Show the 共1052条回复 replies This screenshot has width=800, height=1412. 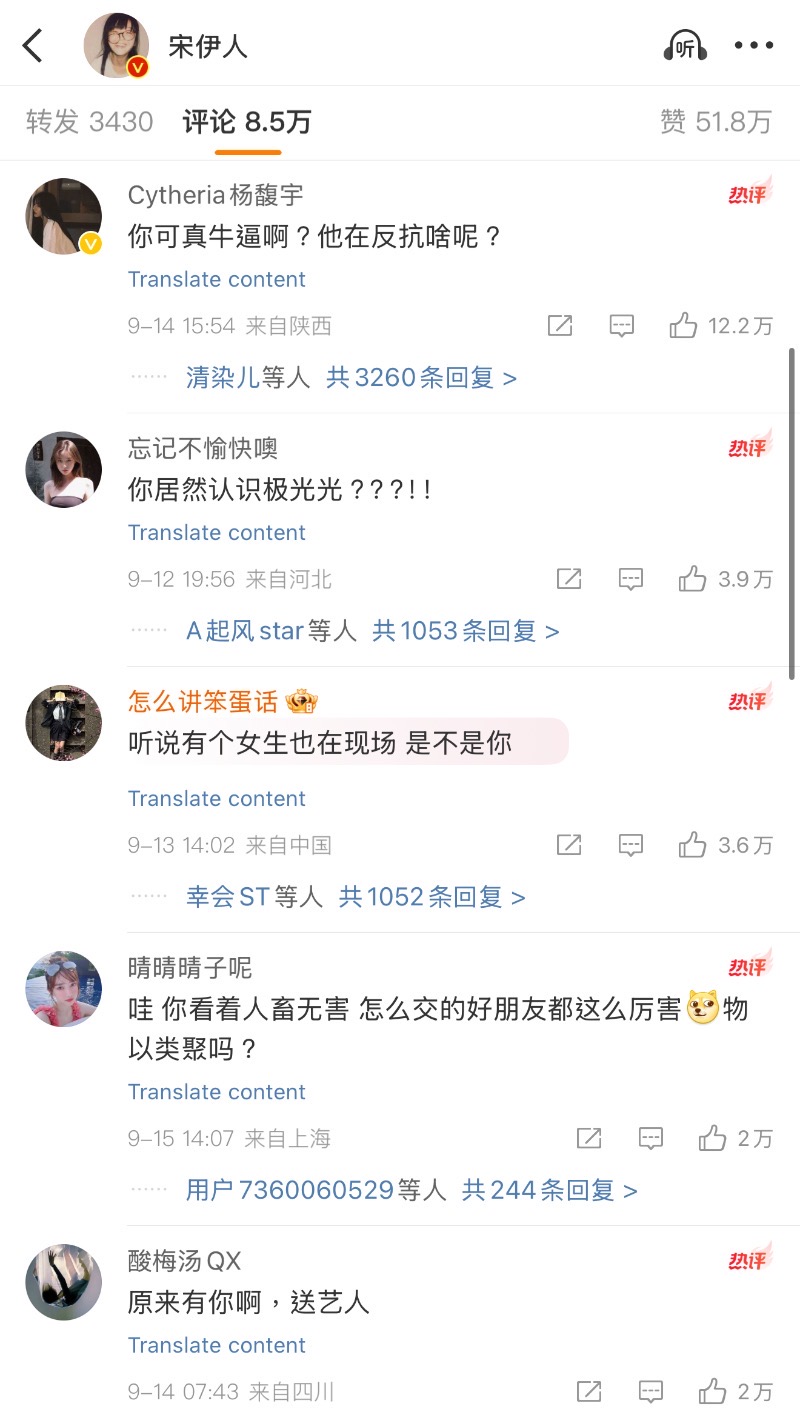point(431,897)
